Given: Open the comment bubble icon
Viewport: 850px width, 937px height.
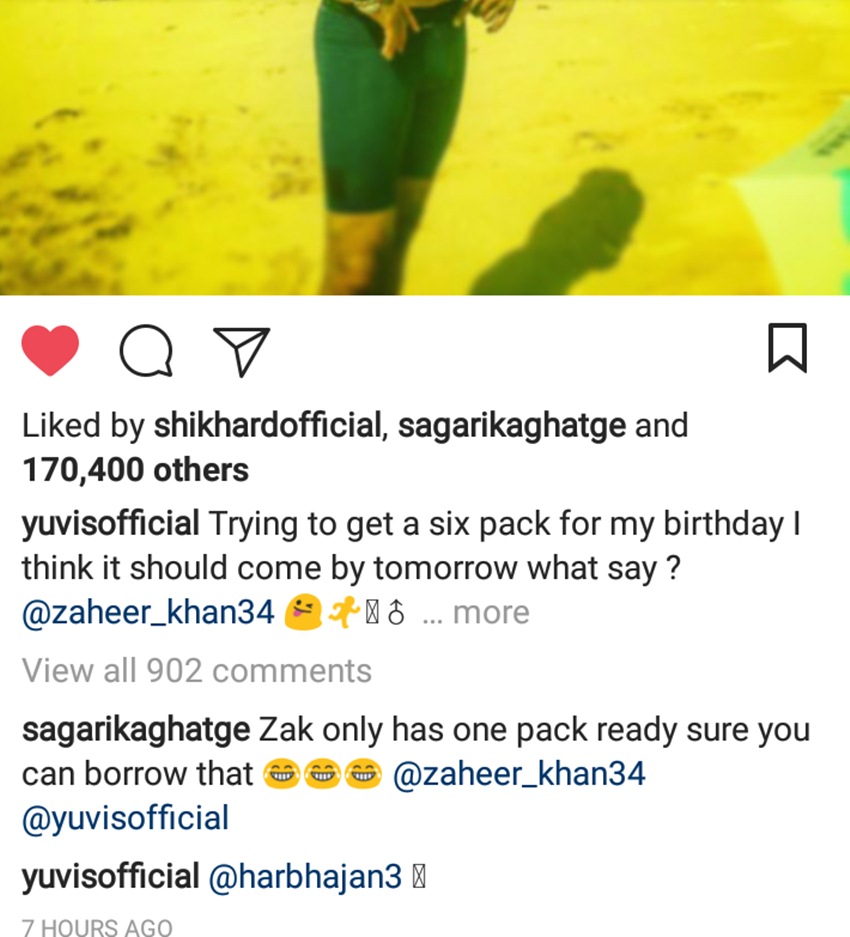Looking at the screenshot, I should (x=146, y=351).
